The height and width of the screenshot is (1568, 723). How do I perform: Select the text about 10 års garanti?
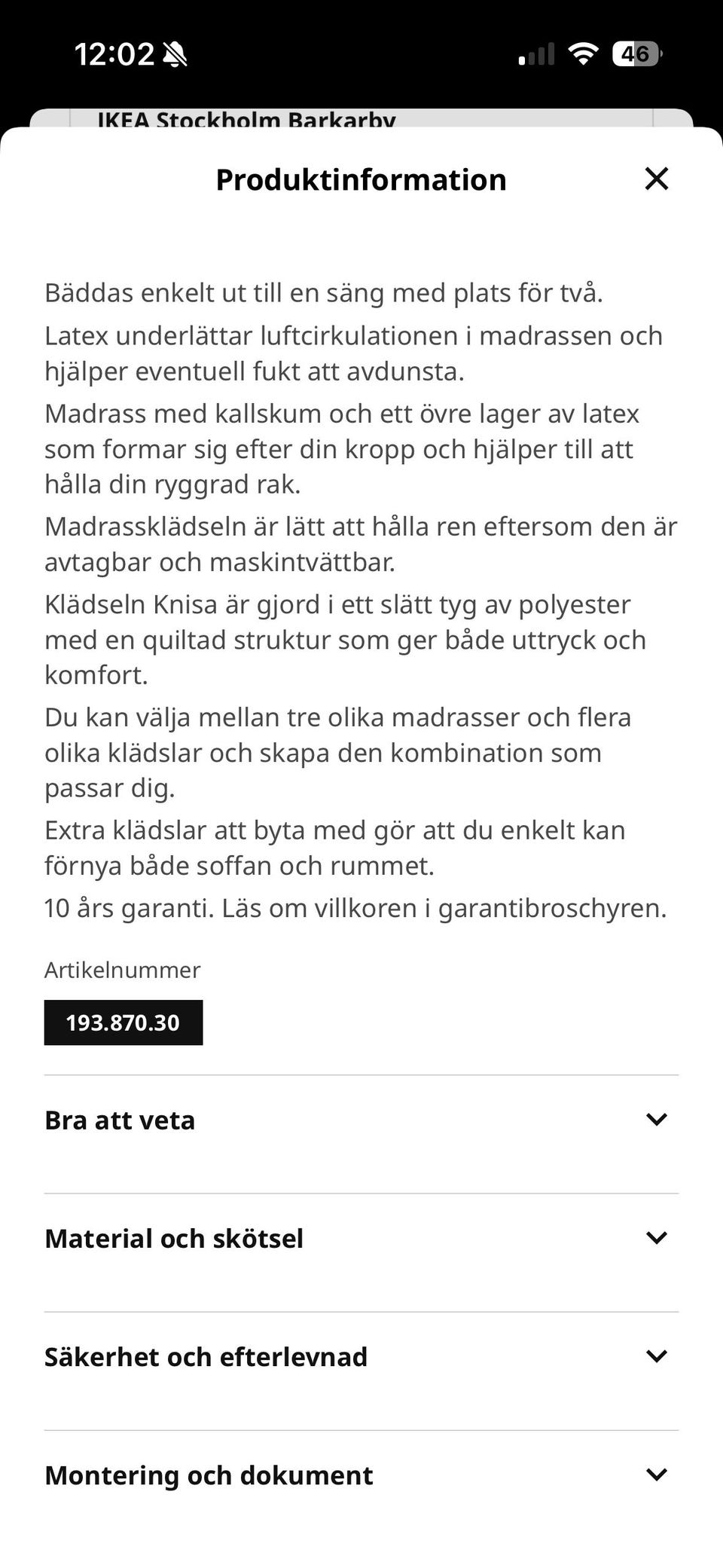click(x=356, y=909)
